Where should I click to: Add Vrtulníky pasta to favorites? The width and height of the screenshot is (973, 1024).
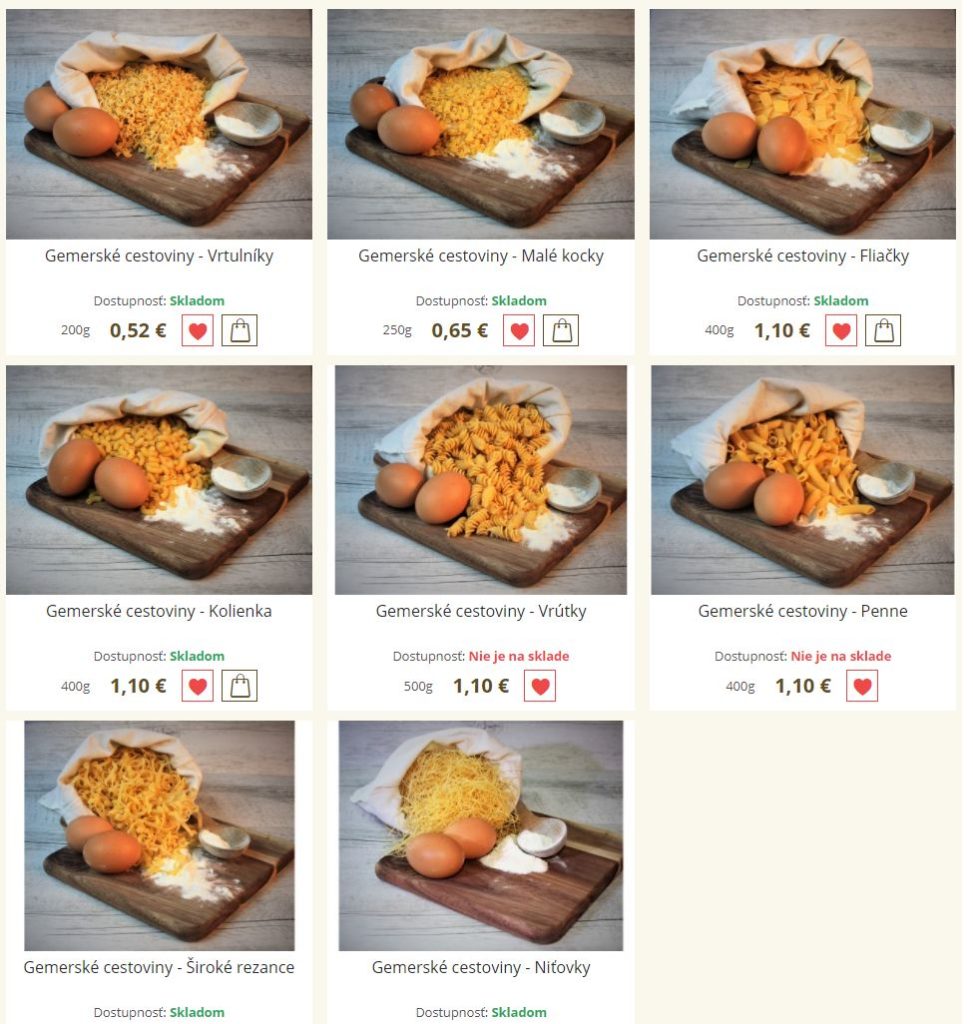197,331
